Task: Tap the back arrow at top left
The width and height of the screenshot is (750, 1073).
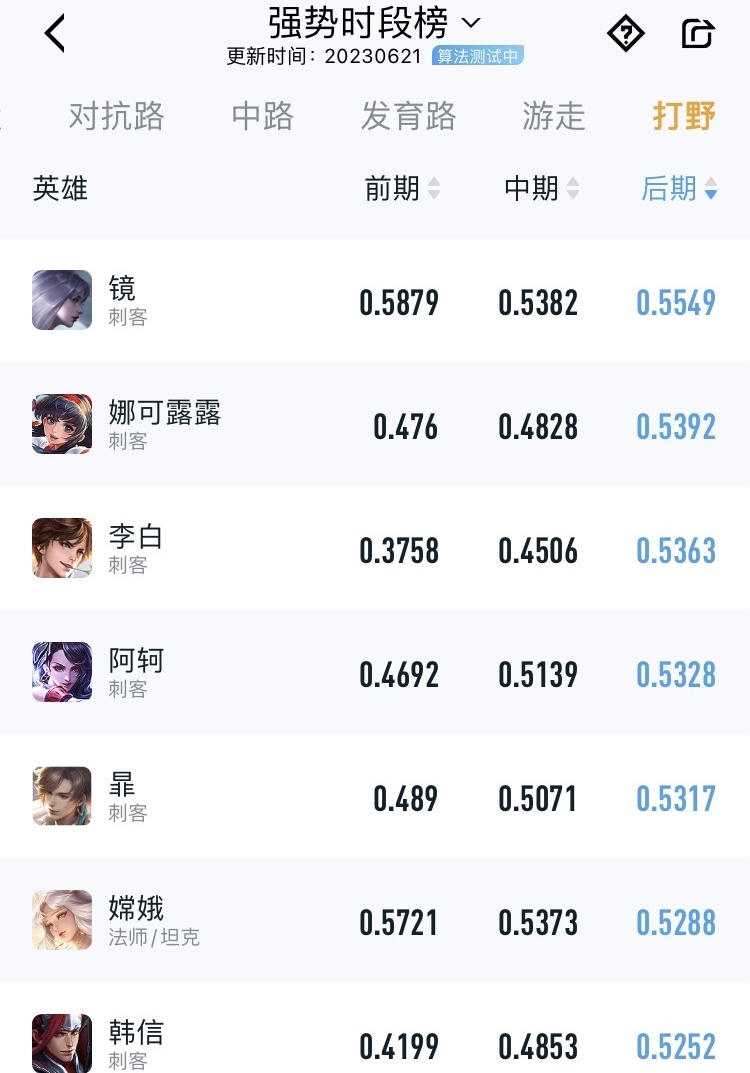Action: pyautogui.click(x=54, y=33)
